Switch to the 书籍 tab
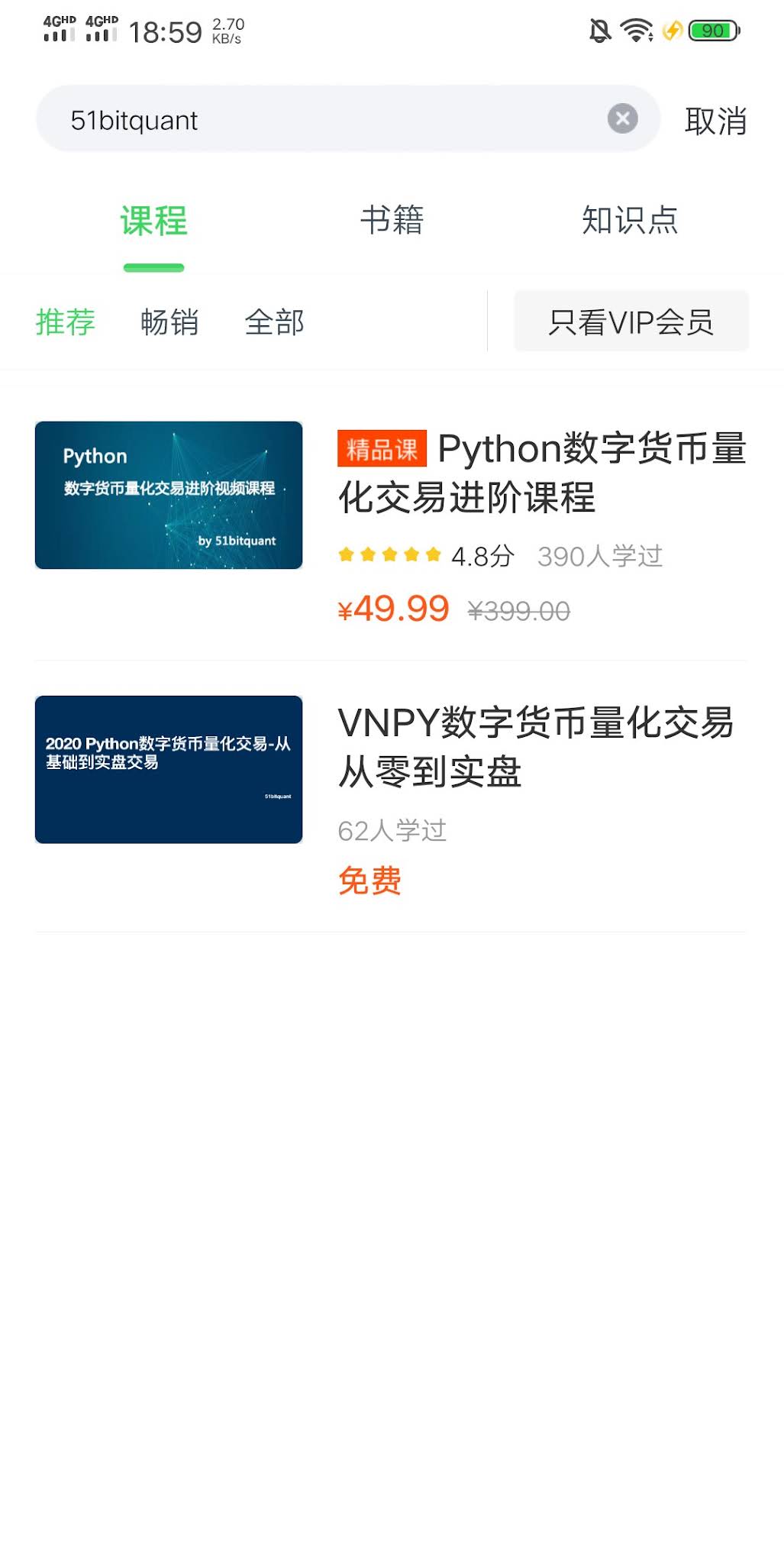 (x=392, y=221)
